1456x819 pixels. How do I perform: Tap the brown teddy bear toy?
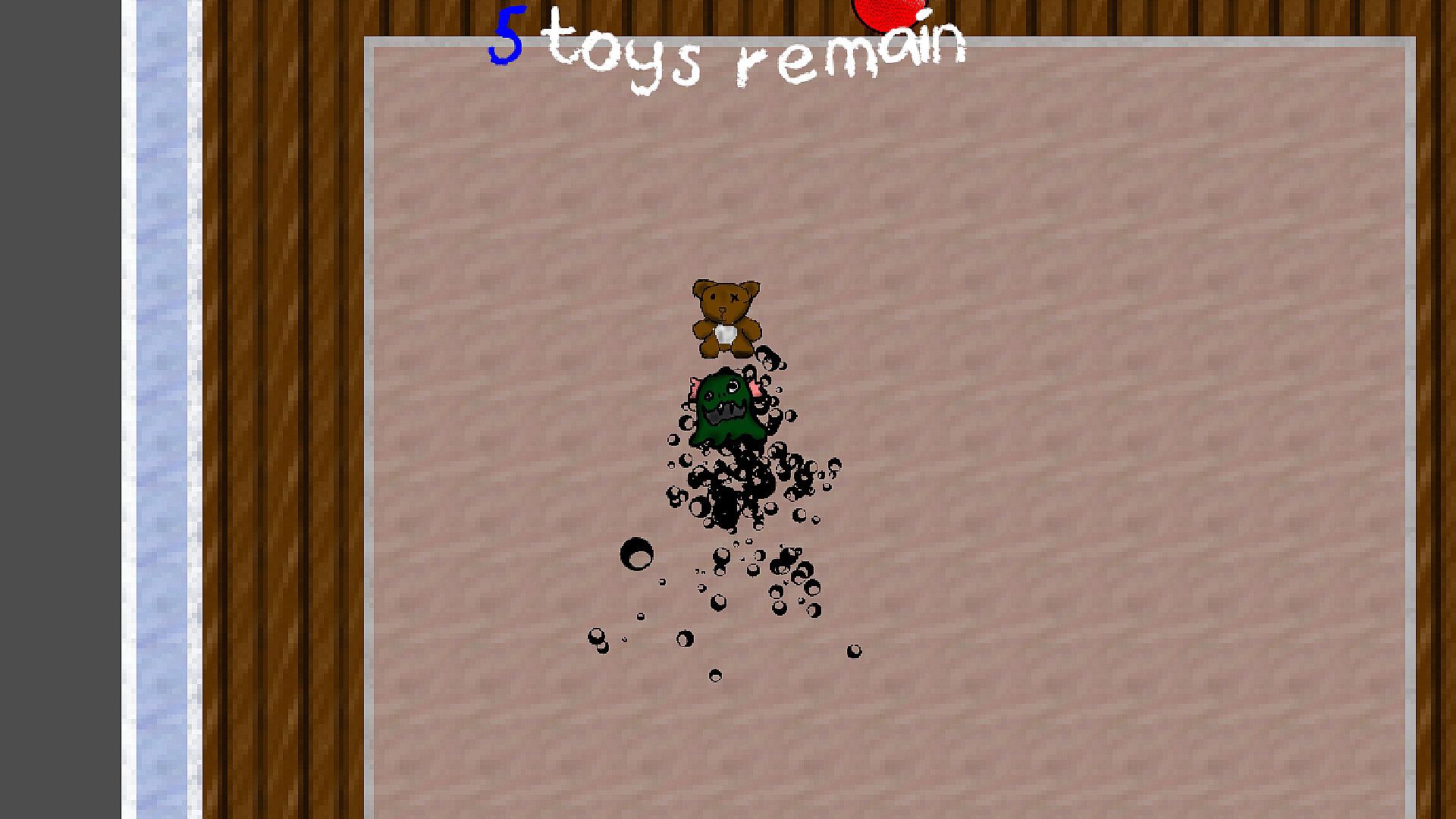pyautogui.click(x=726, y=318)
